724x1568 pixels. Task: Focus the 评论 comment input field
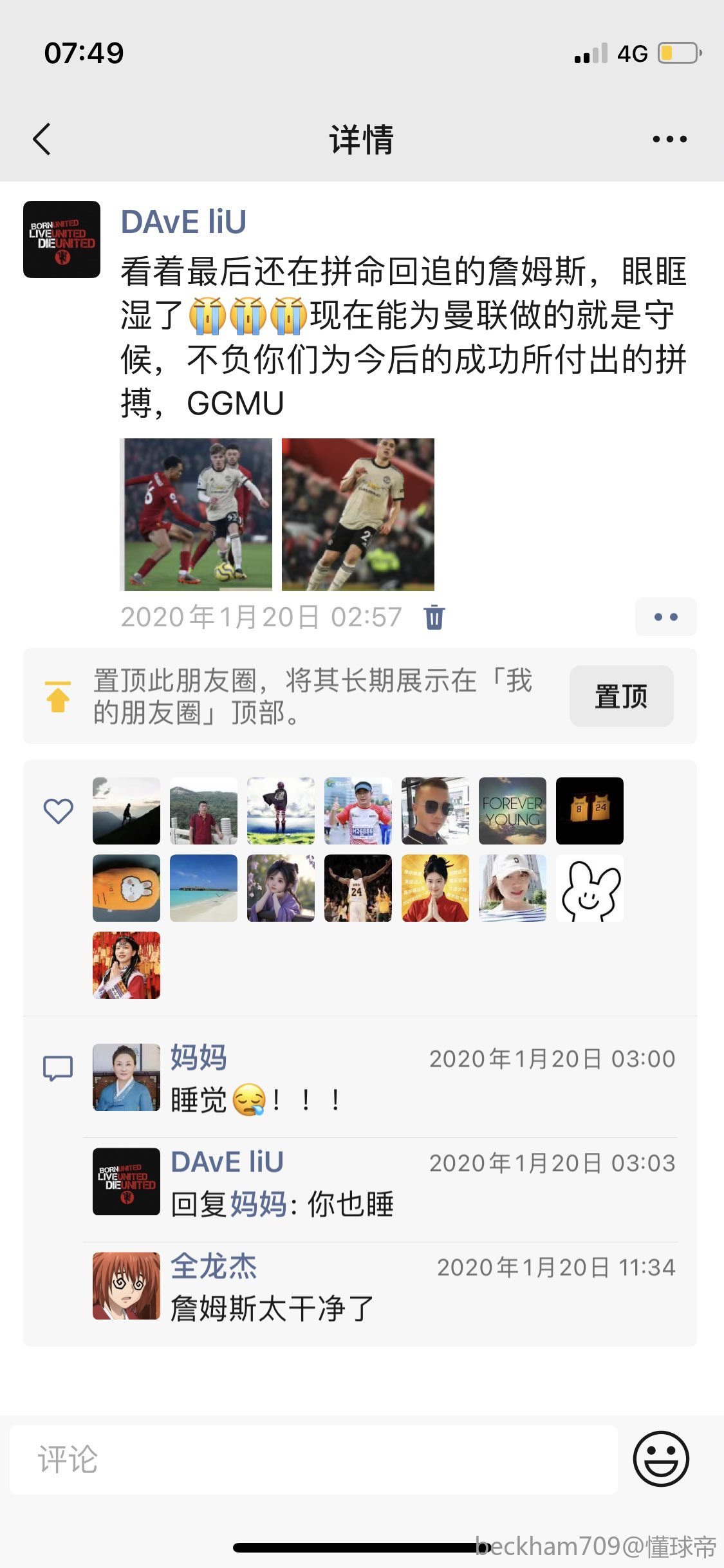pos(313,1459)
